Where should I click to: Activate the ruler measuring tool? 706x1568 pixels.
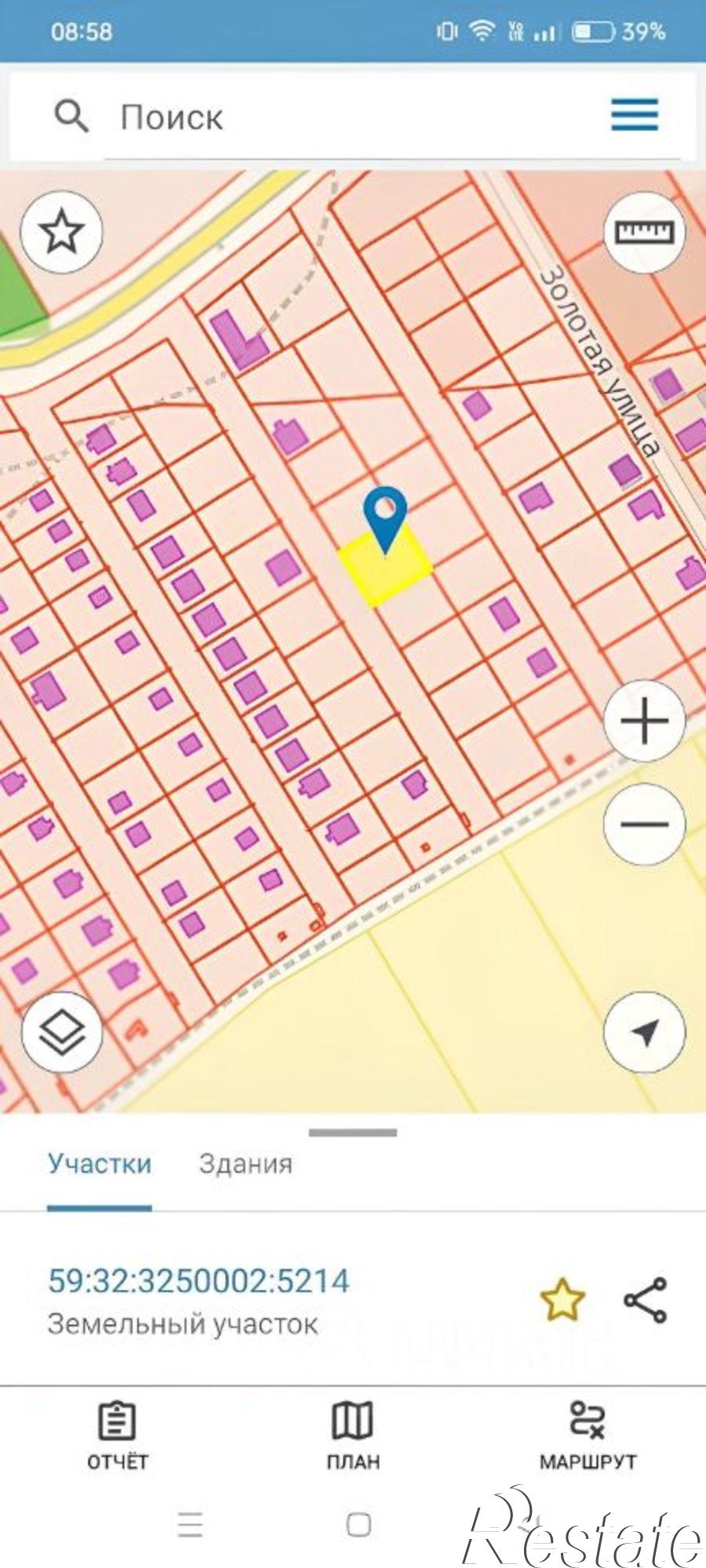[x=644, y=232]
